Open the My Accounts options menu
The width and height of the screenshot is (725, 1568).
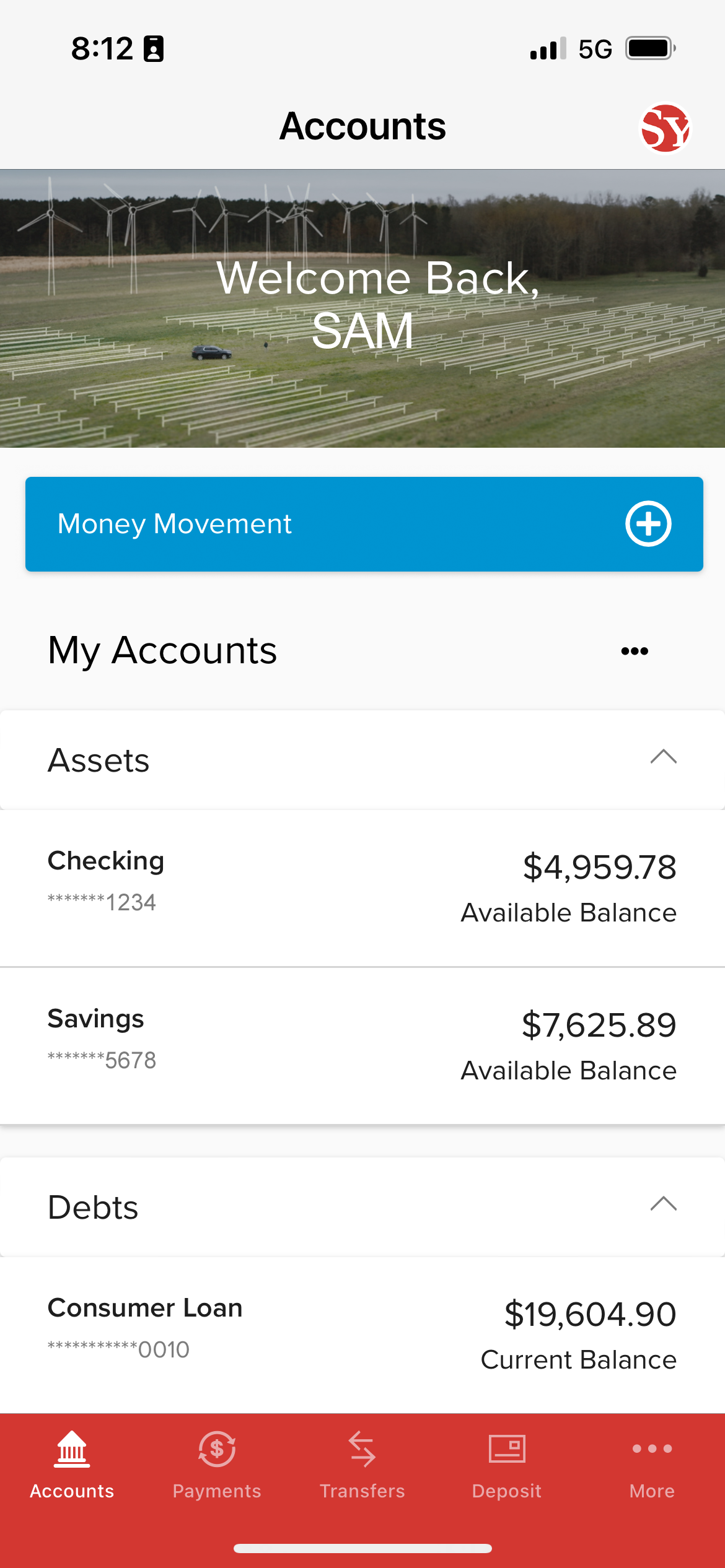coord(635,651)
